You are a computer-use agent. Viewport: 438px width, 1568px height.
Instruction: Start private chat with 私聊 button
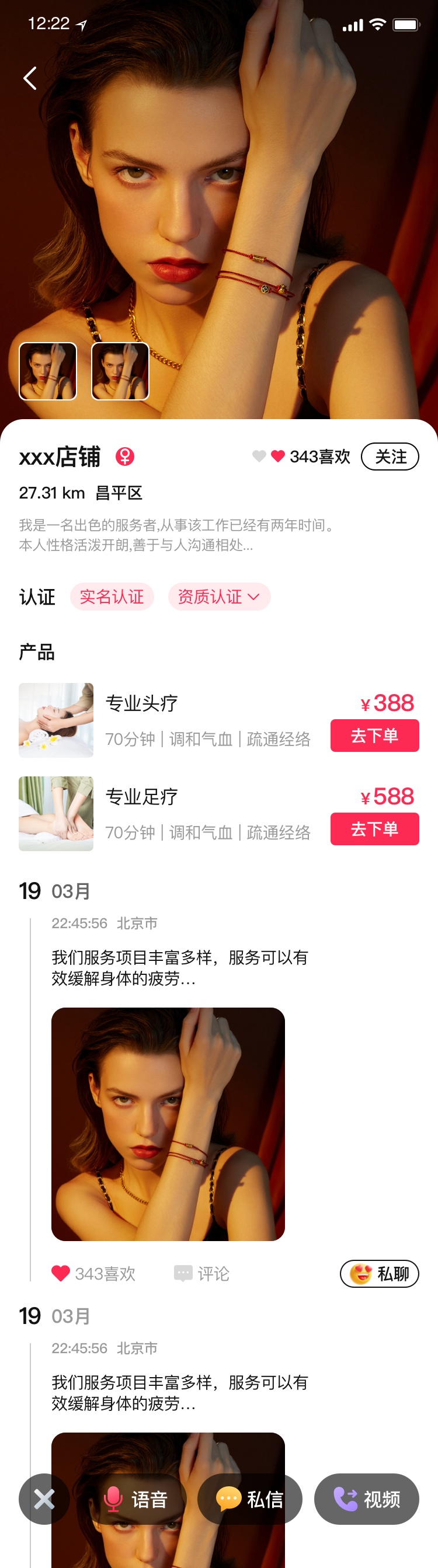380,1273
